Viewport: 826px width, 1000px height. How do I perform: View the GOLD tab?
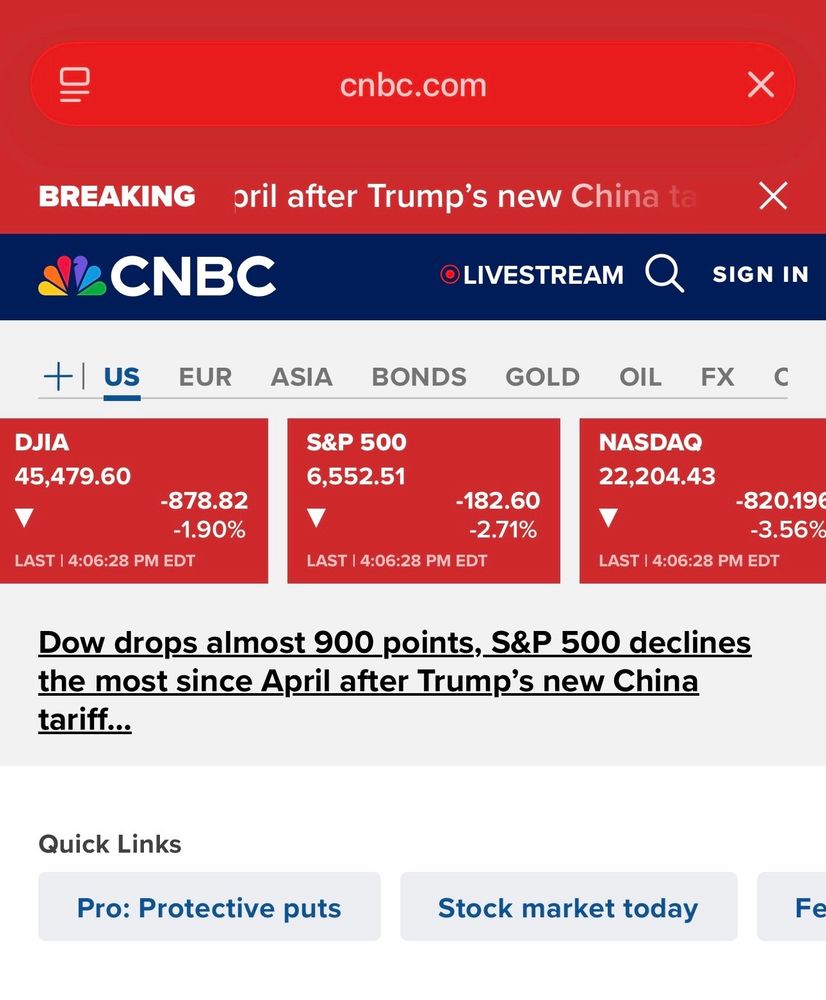(542, 377)
